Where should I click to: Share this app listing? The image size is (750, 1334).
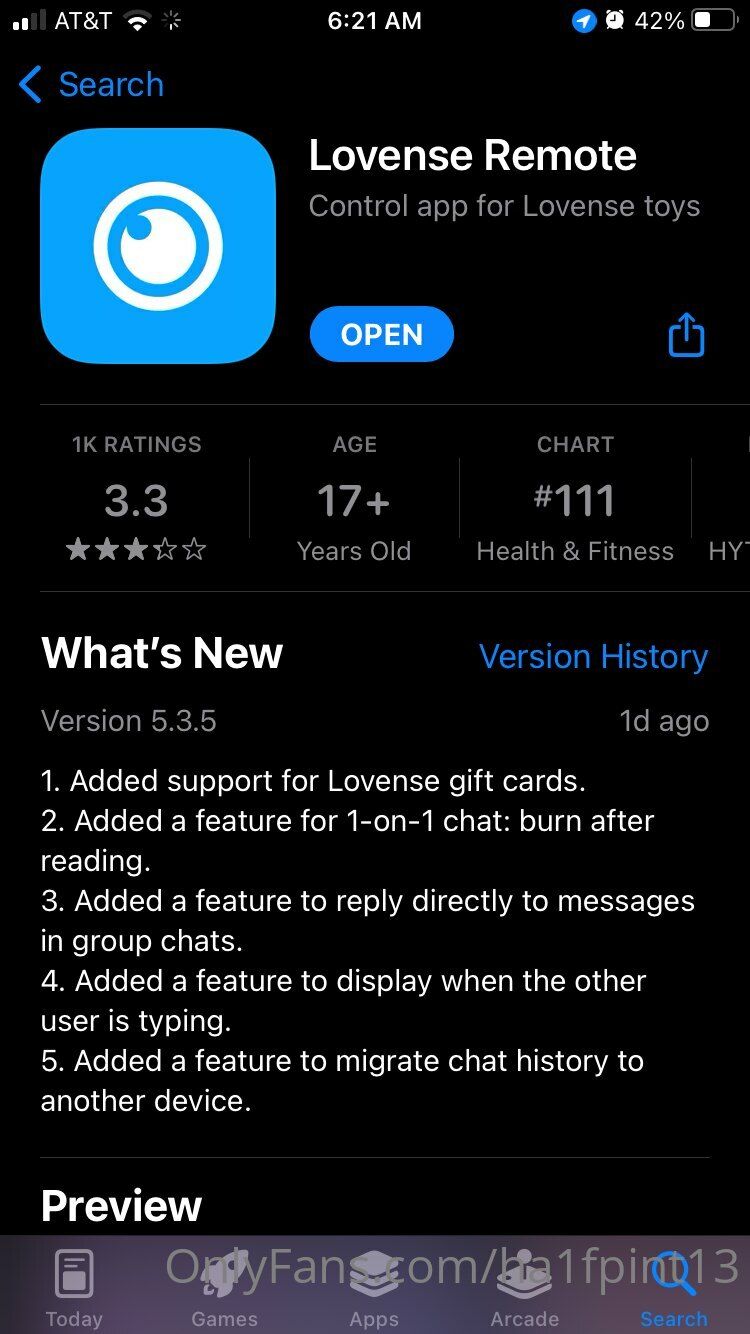pyautogui.click(x=686, y=334)
